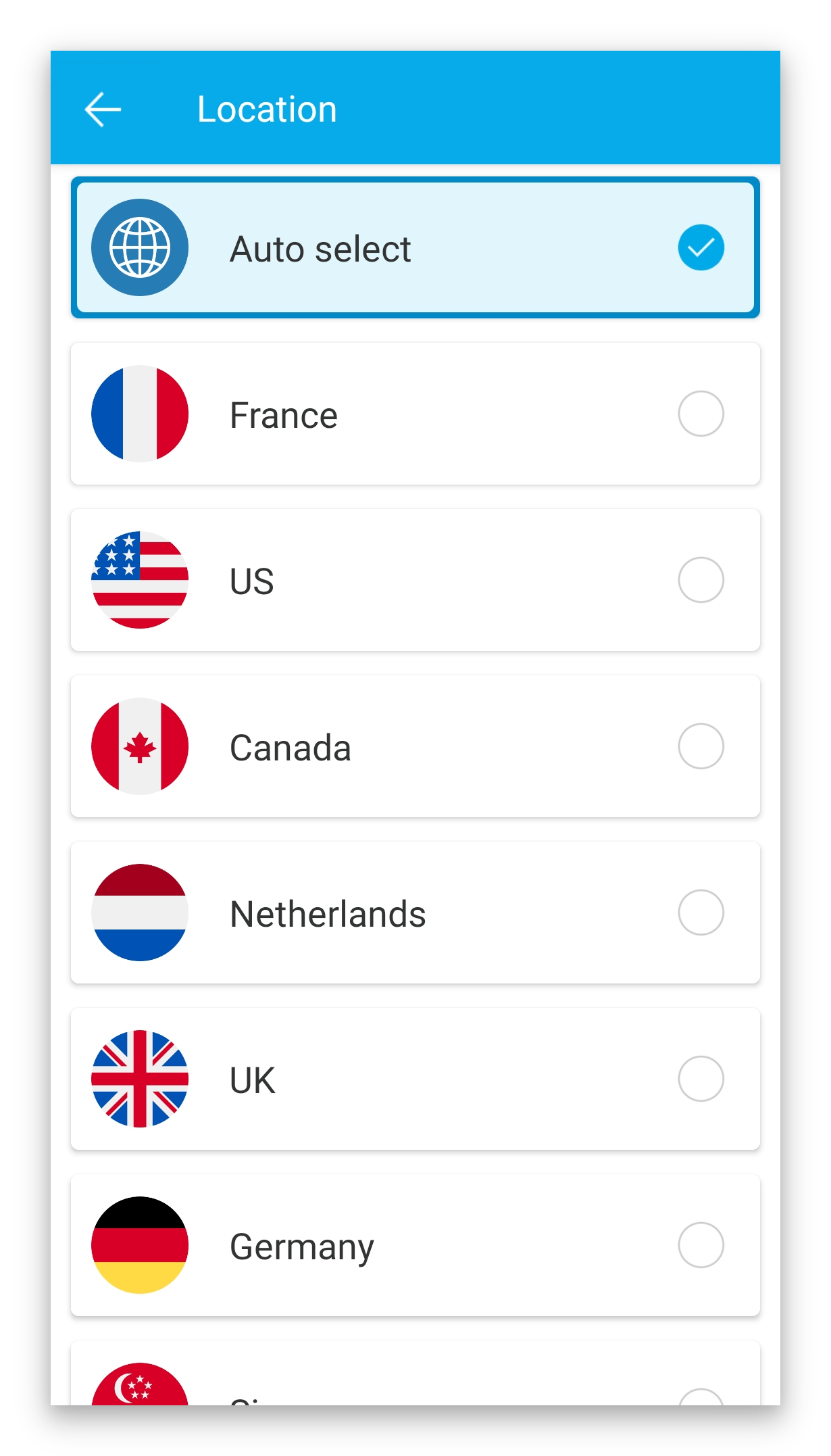
Task: Click the US flag icon
Action: coord(138,579)
